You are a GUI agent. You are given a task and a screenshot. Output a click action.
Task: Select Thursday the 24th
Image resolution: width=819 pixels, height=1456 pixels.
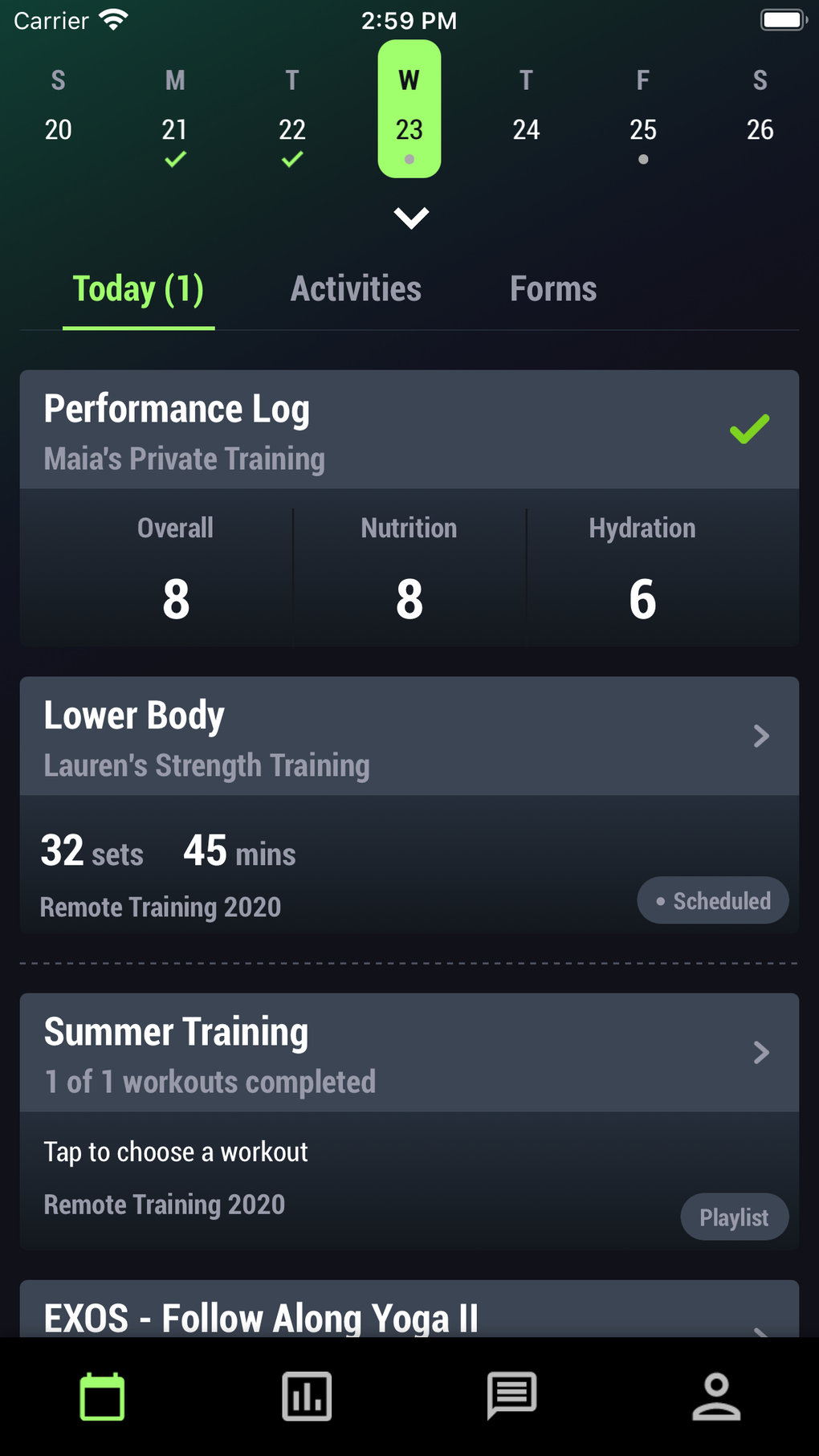coord(526,108)
